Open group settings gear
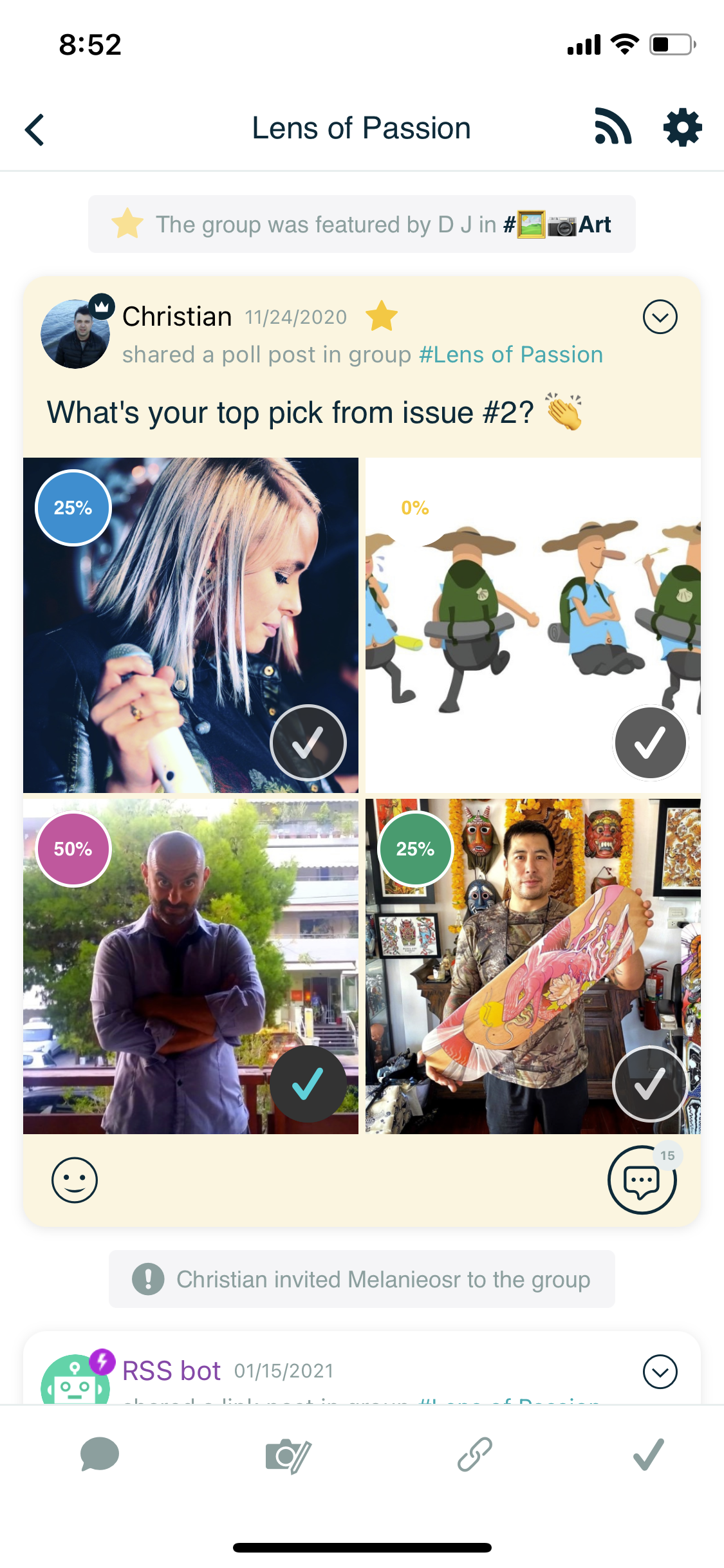Viewport: 724px width, 1568px height. coord(682,127)
